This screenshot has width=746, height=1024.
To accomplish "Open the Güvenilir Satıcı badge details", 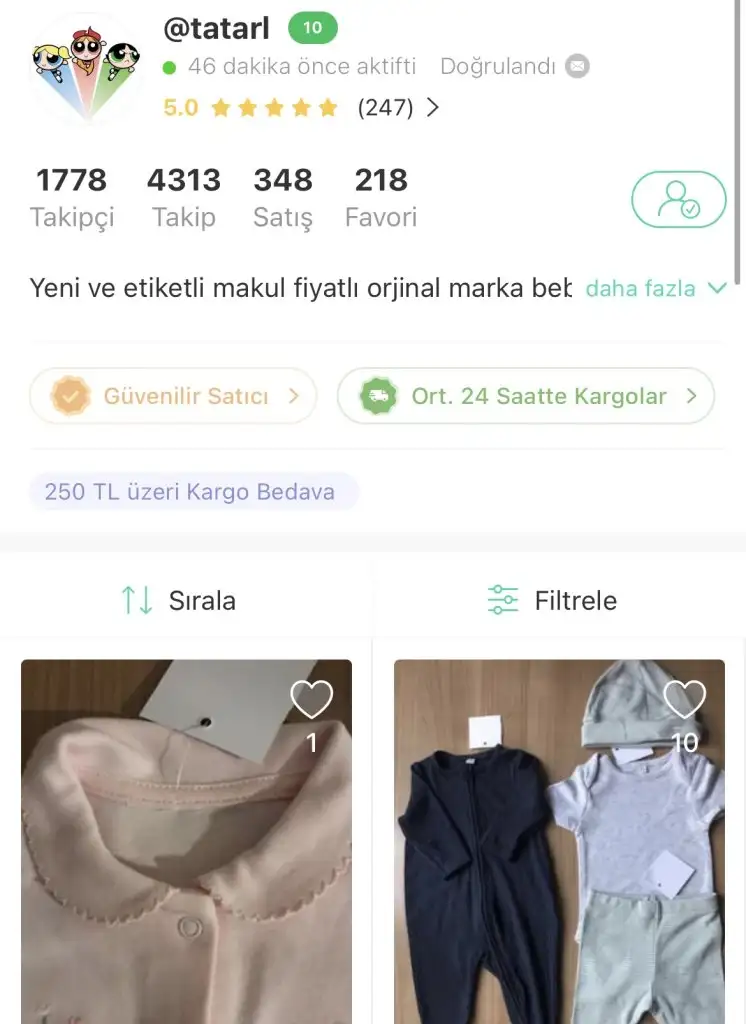I will (x=173, y=396).
